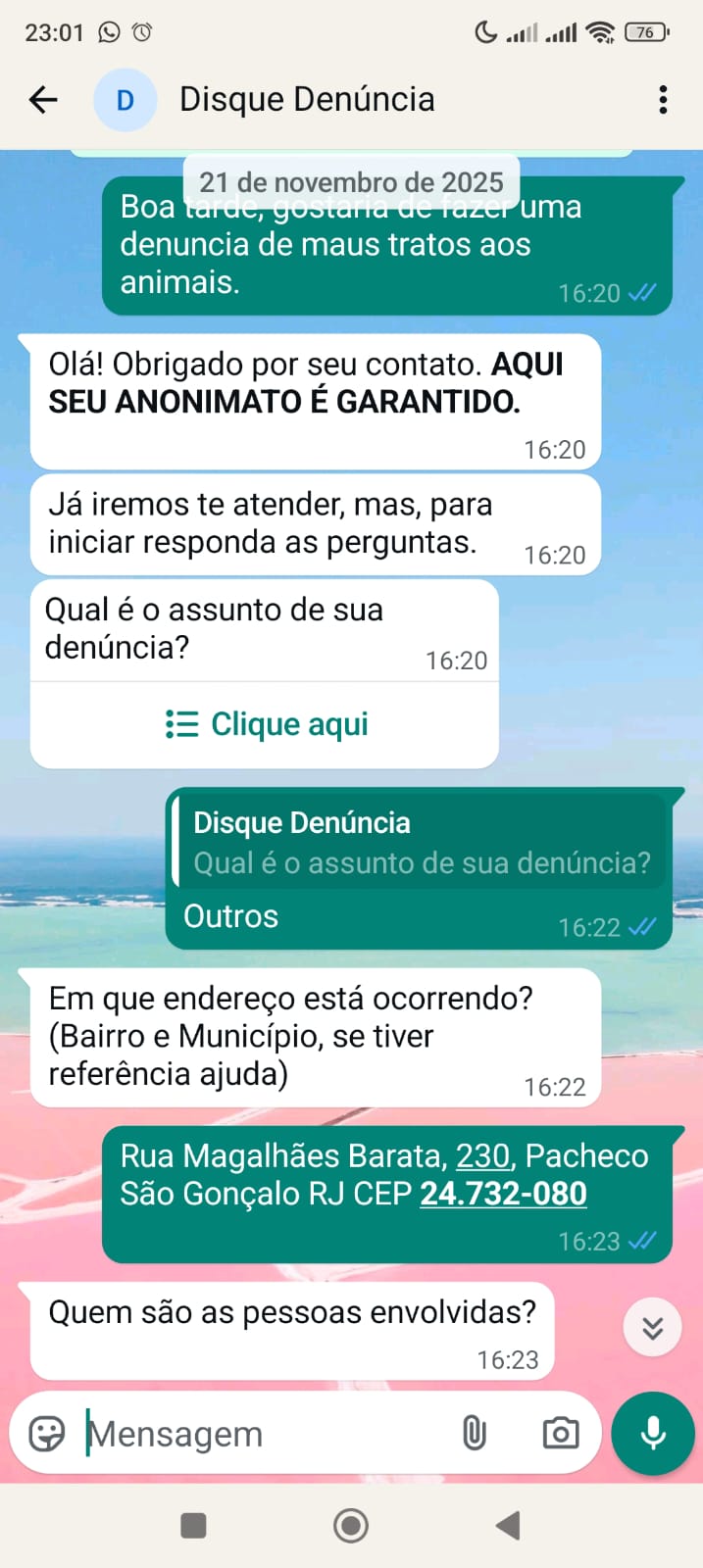Viewport: 703px width, 1568px height.
Task: Open the chat overflow menu
Action: pos(664,99)
